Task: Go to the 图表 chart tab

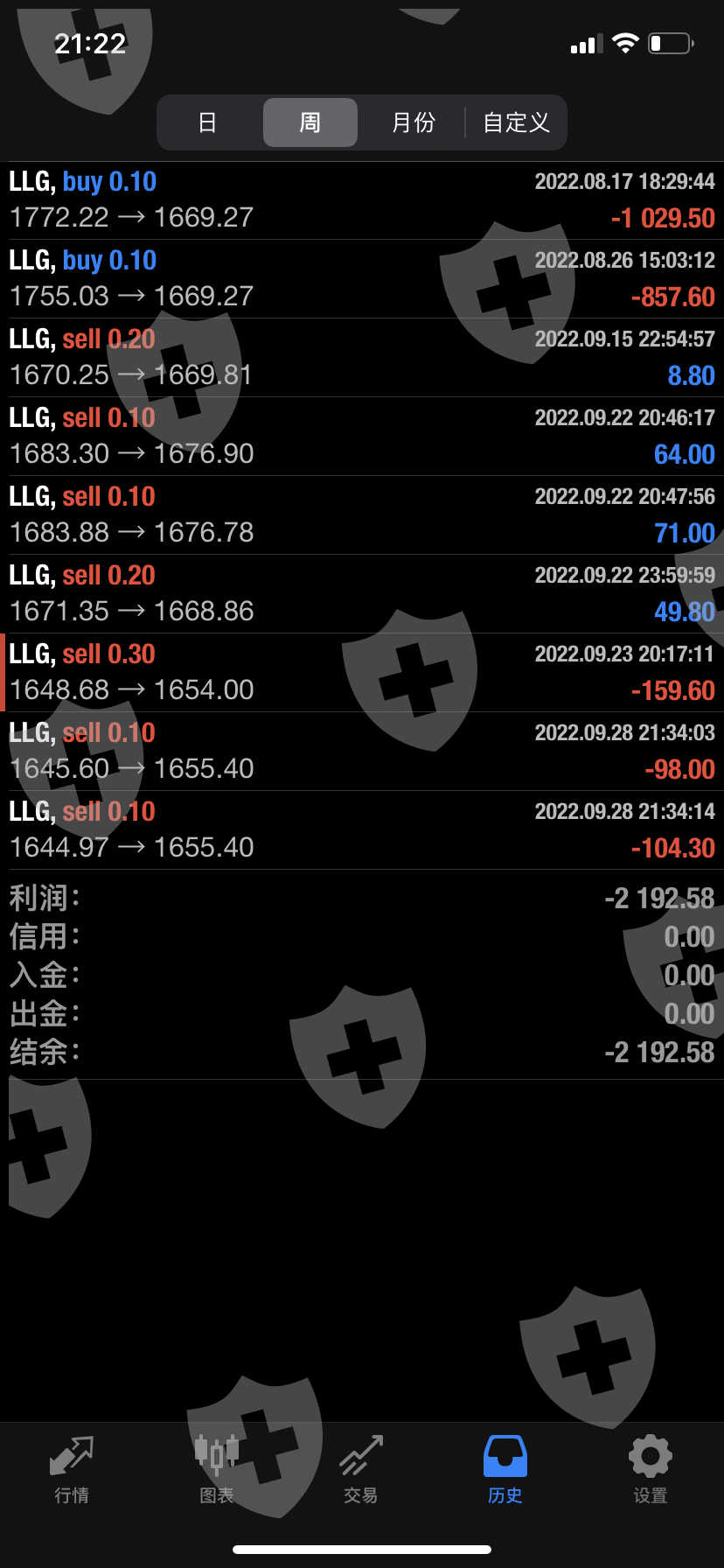Action: click(217, 1471)
